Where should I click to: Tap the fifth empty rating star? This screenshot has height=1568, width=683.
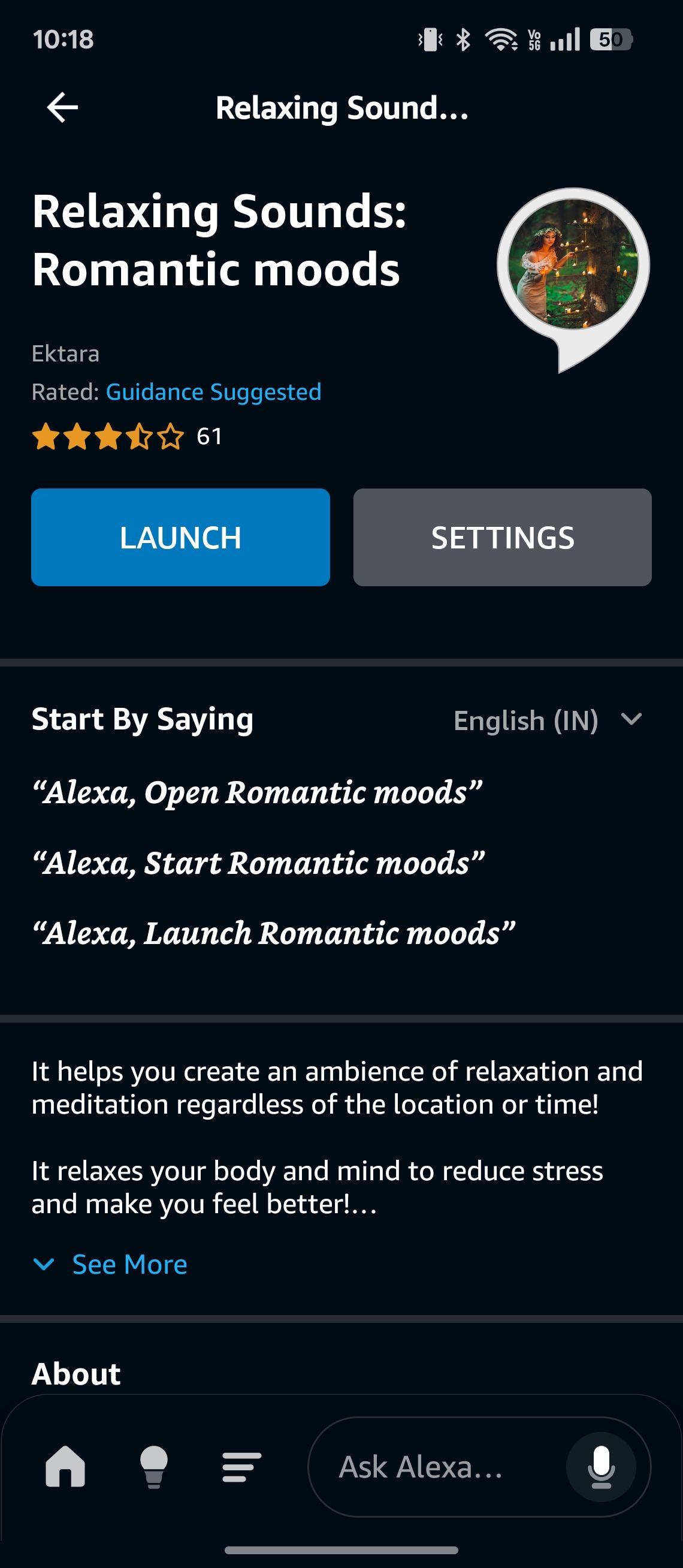tap(171, 436)
